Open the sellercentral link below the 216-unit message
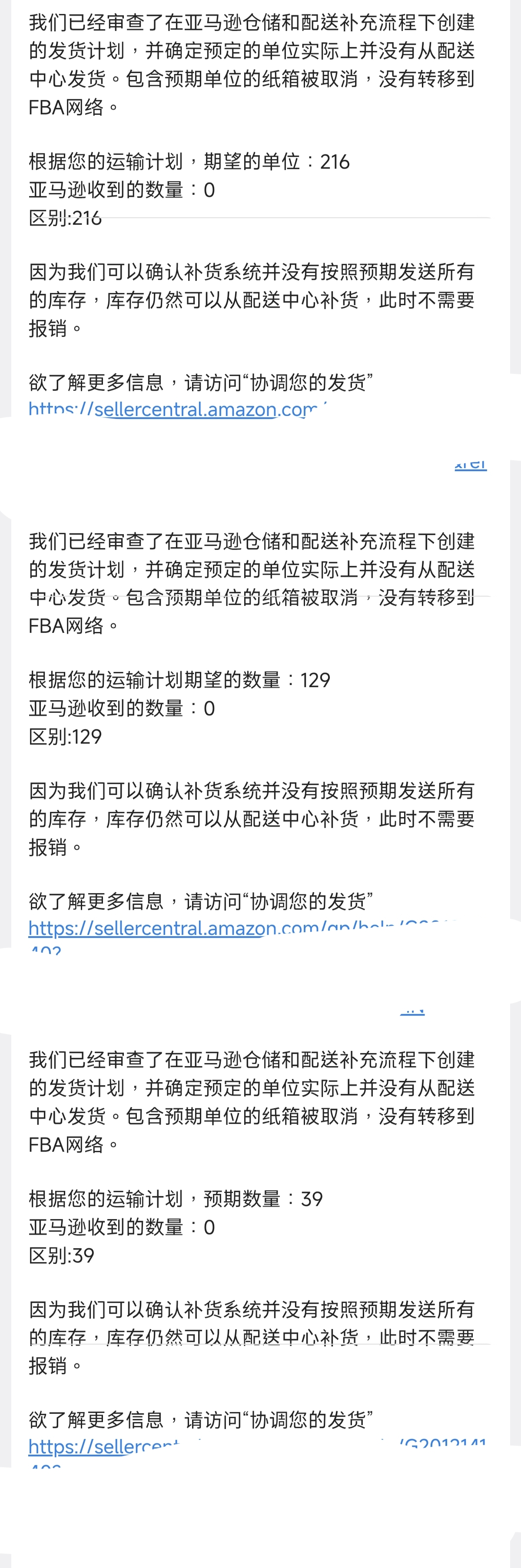The height and width of the screenshot is (1568, 521). [x=176, y=410]
